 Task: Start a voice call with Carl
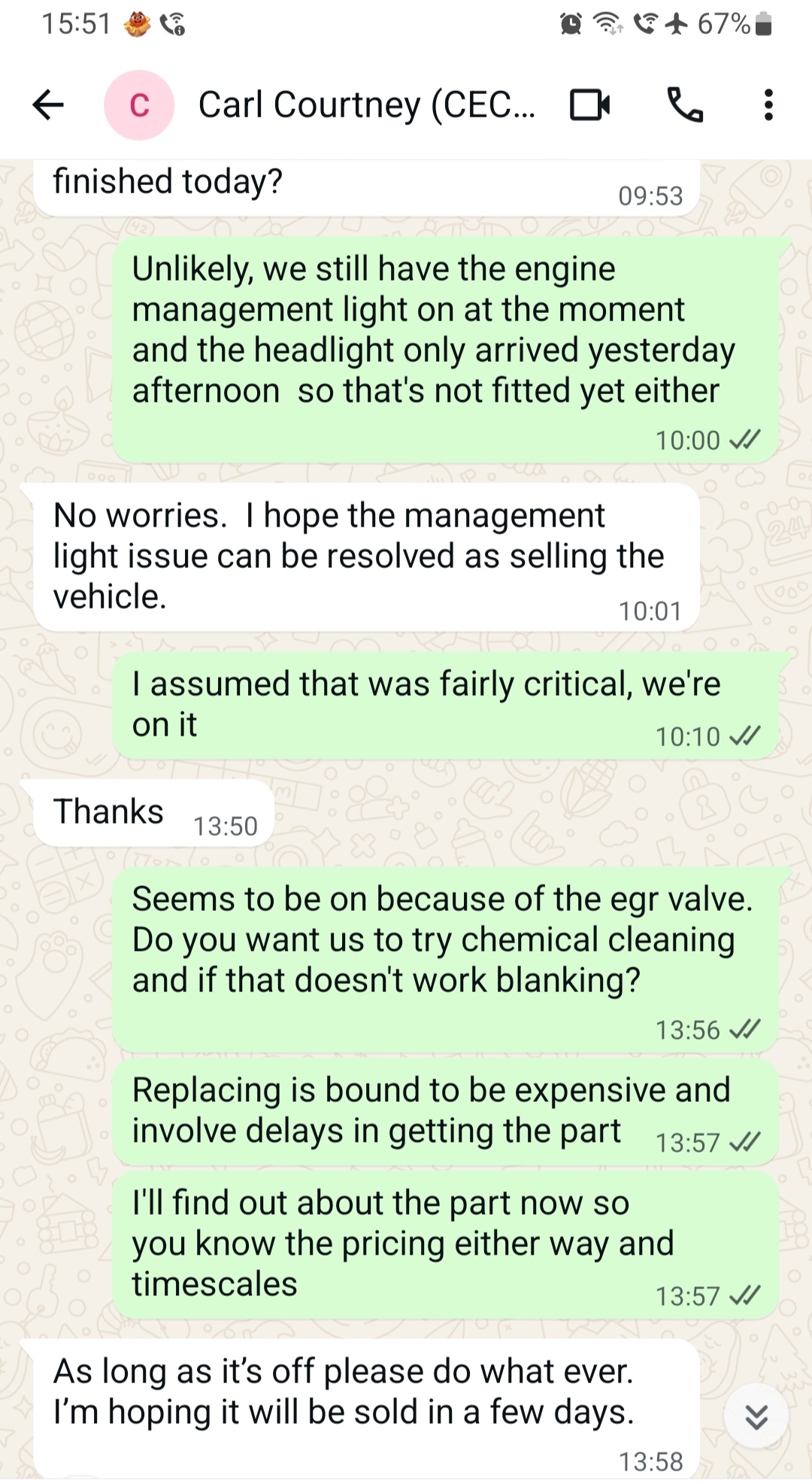[x=685, y=105]
